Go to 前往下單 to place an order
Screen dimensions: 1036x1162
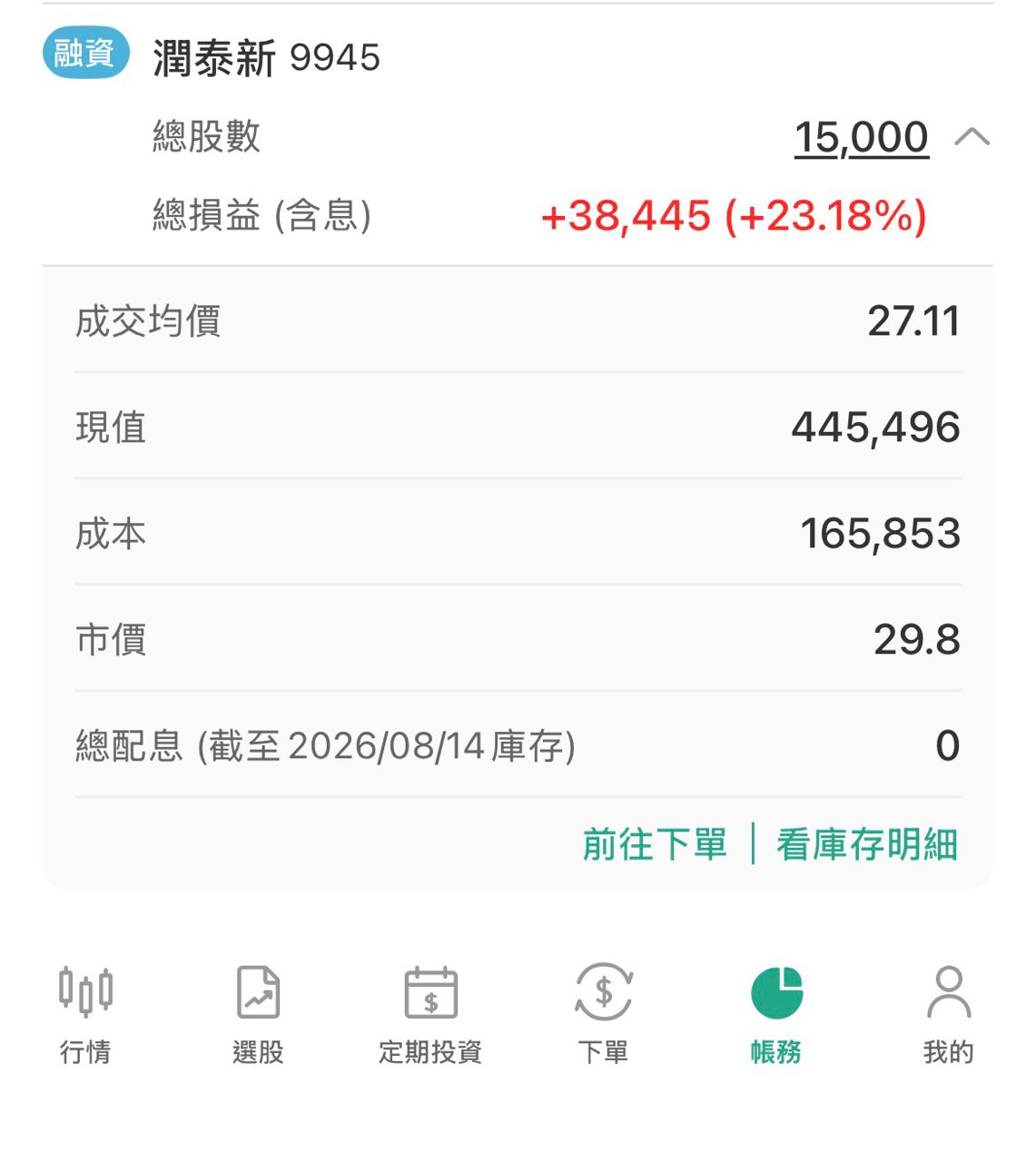tap(655, 844)
